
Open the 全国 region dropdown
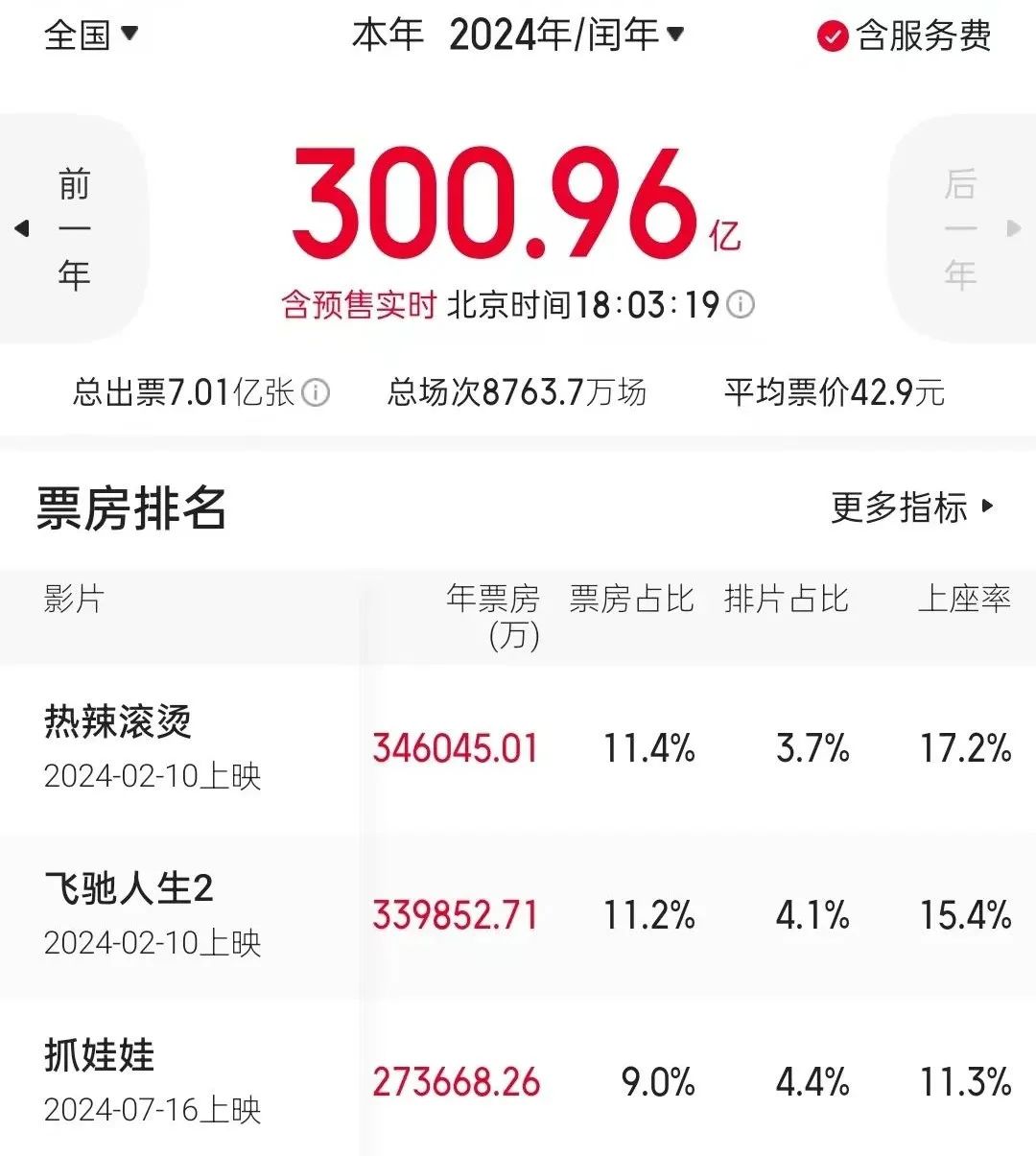91,35
